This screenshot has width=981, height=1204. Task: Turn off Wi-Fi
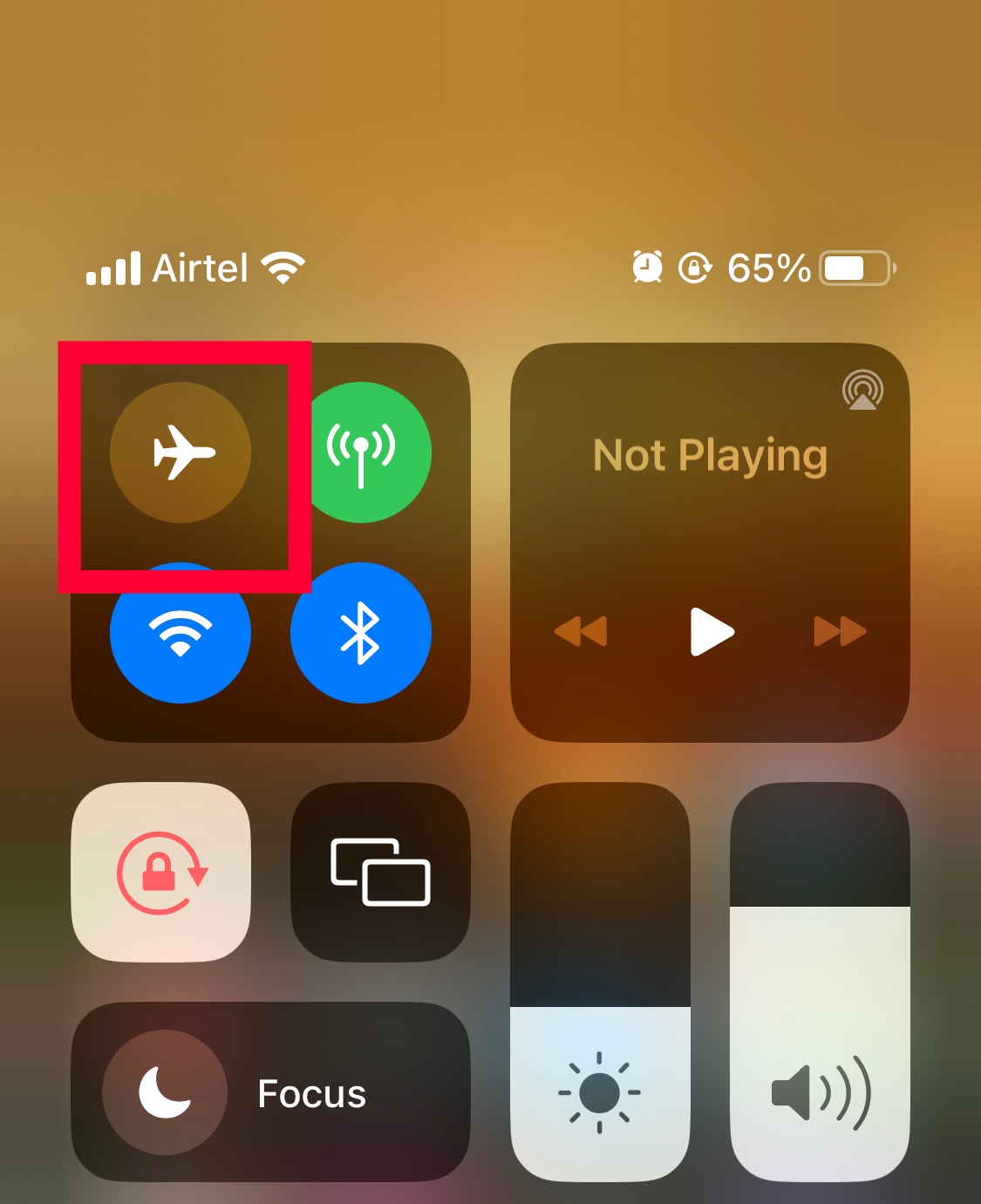point(181,633)
